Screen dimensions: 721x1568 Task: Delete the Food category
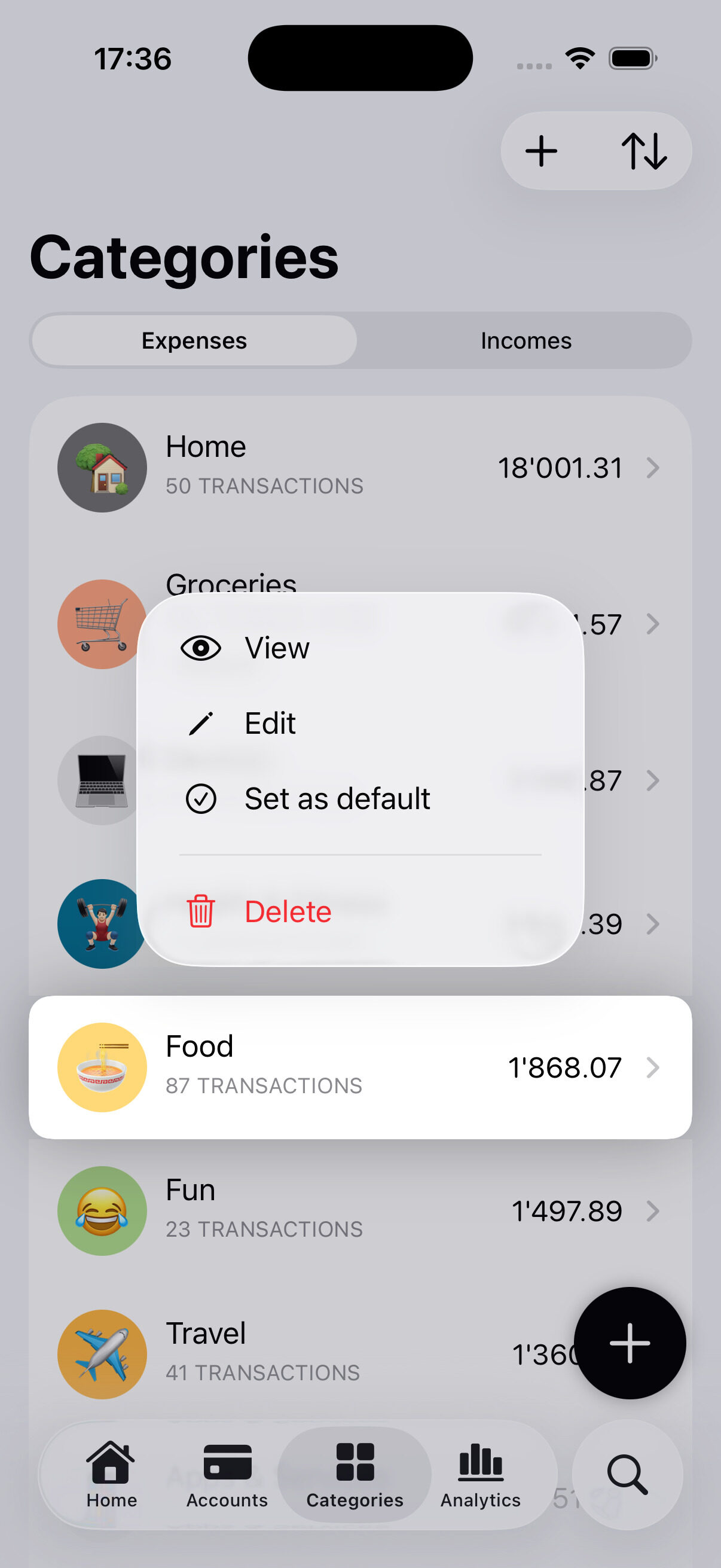coord(287,912)
